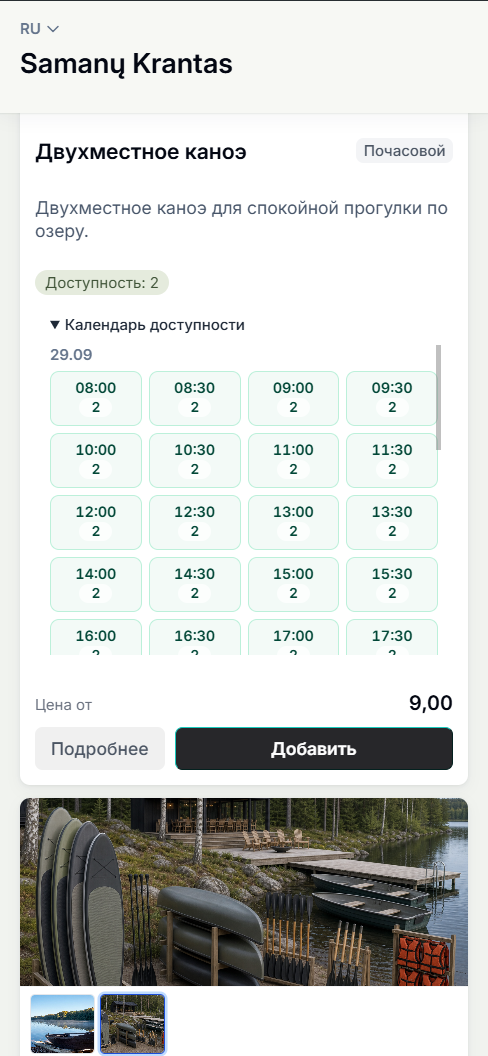Tap the 12:00 time slot

click(96, 522)
